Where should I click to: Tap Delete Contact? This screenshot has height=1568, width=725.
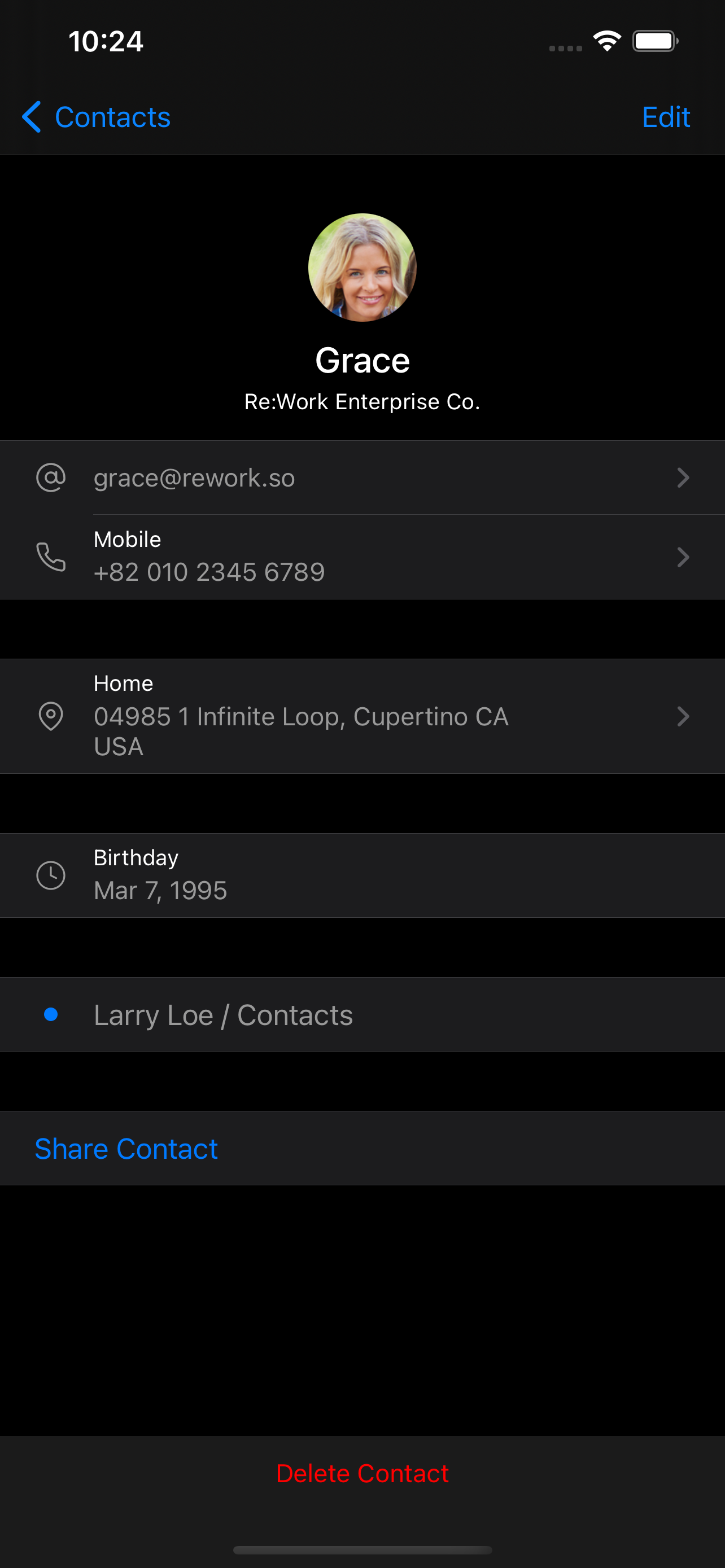pyautogui.click(x=362, y=1473)
